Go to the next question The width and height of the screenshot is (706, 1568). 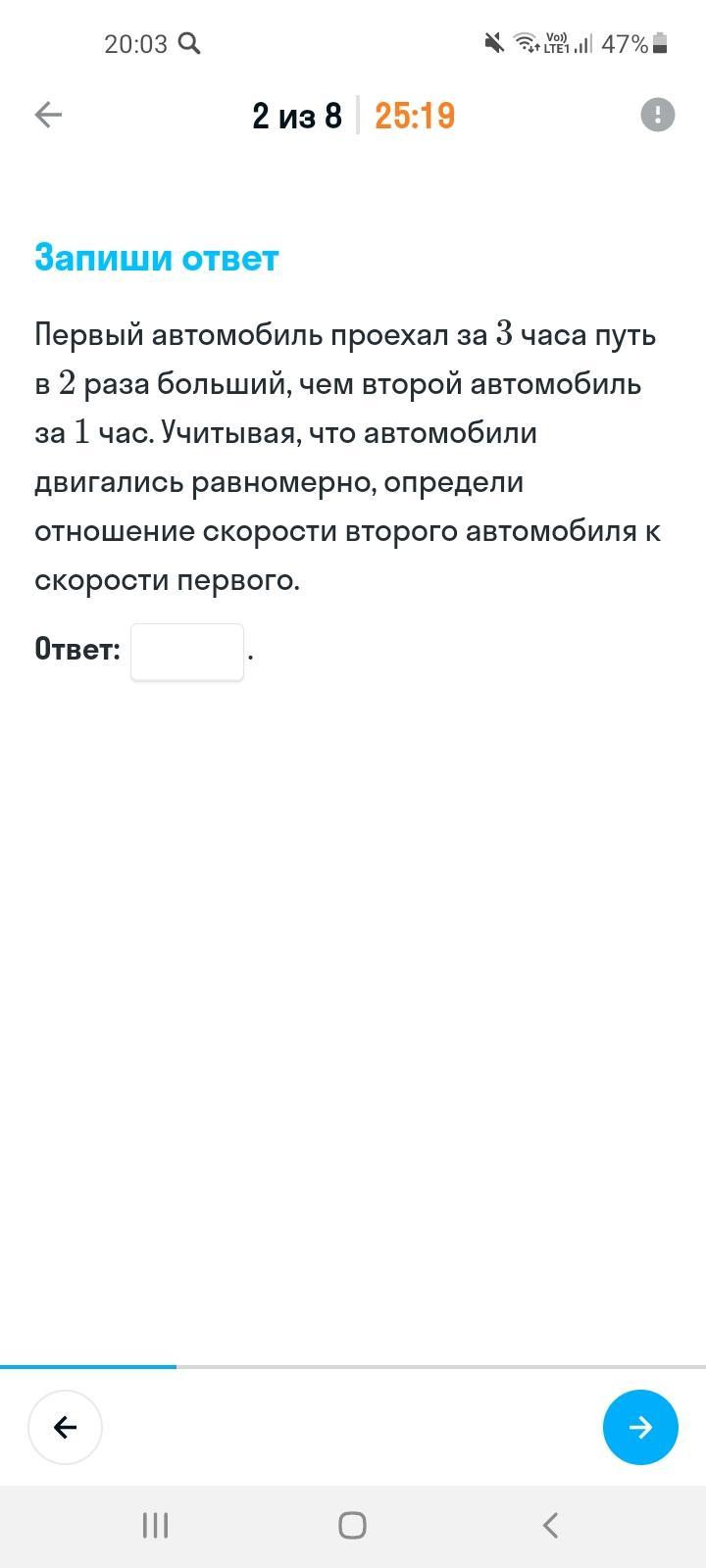click(640, 1427)
